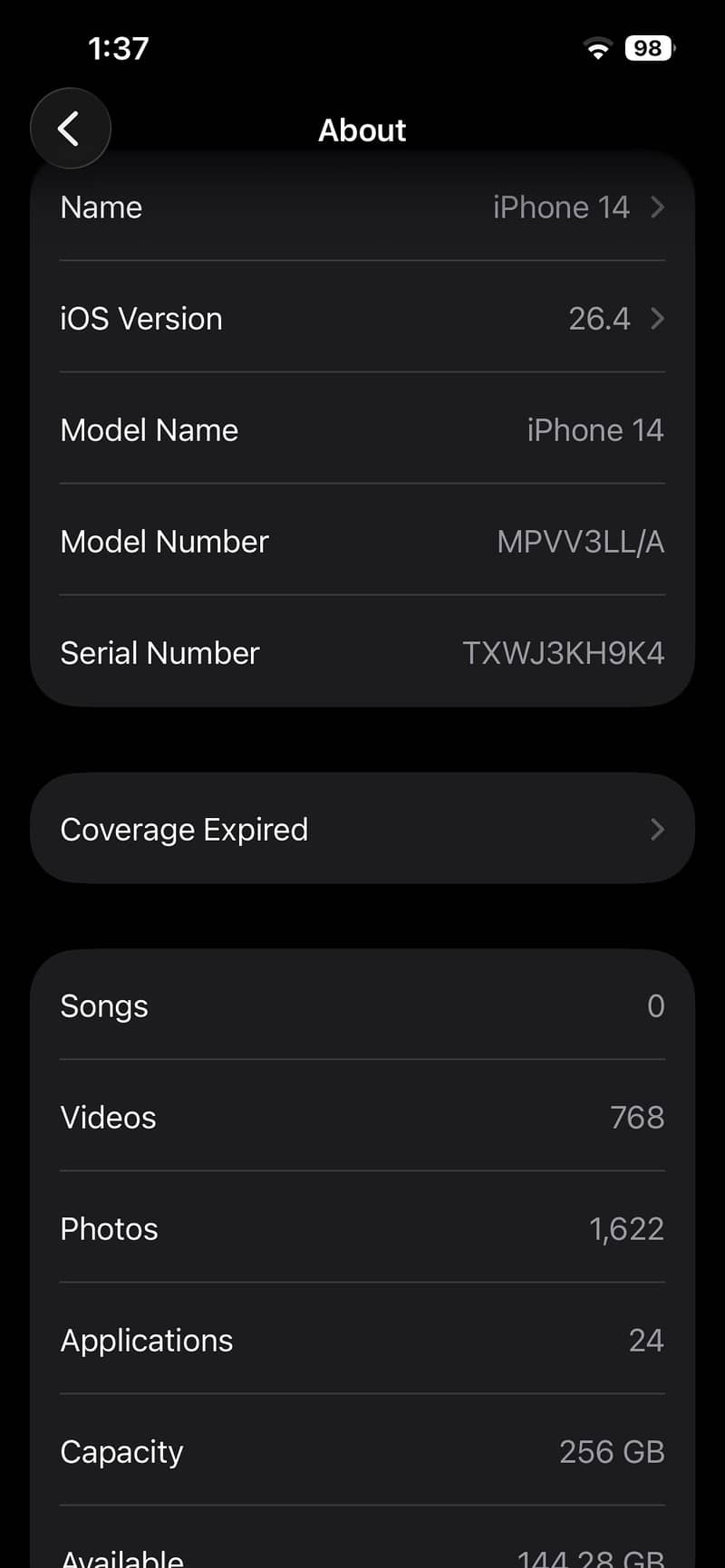Select the Applications row showing 24
The height and width of the screenshot is (1568, 725).
(362, 1341)
